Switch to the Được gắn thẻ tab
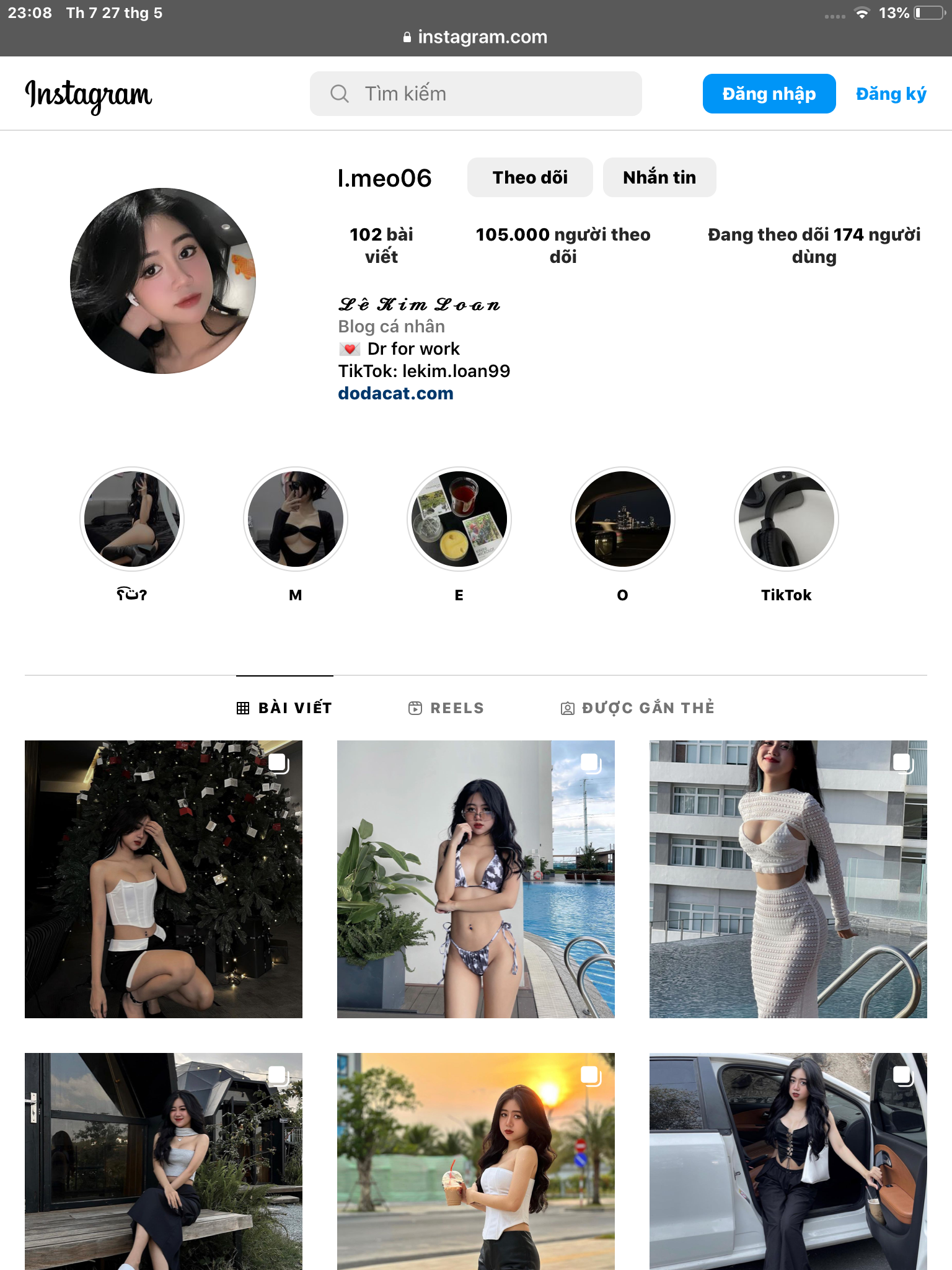The width and height of the screenshot is (952, 1270). pyautogui.click(x=637, y=708)
